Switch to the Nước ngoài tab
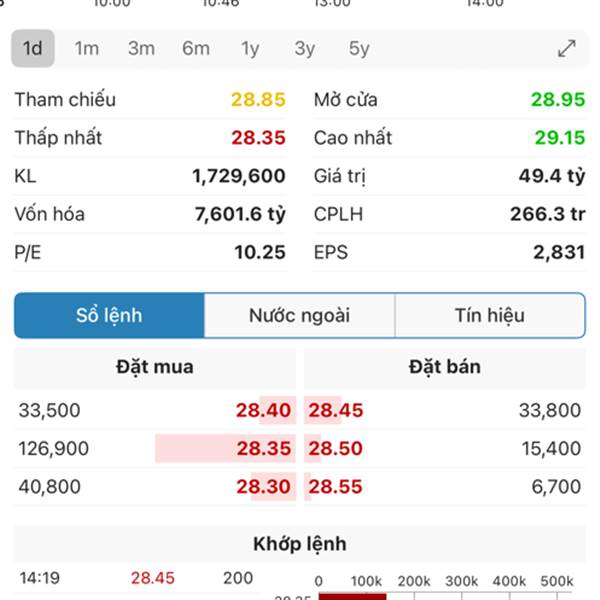The height and width of the screenshot is (600, 600). (x=299, y=316)
